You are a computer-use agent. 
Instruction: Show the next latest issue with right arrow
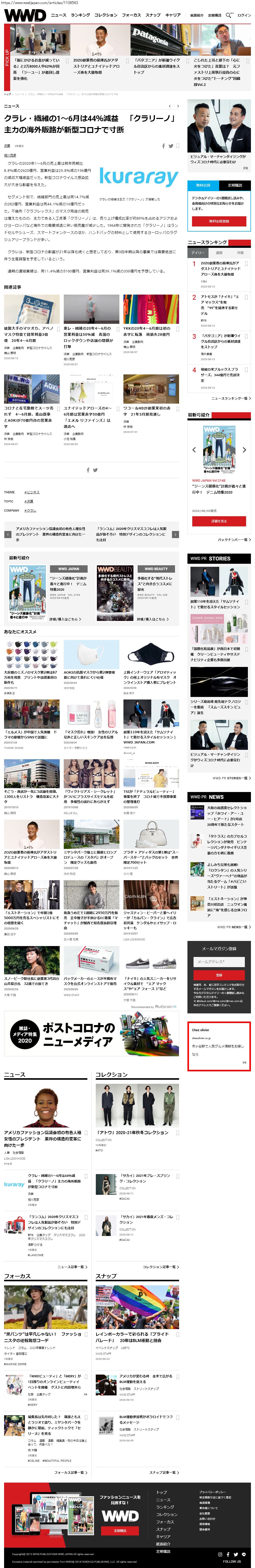[x=244, y=450]
